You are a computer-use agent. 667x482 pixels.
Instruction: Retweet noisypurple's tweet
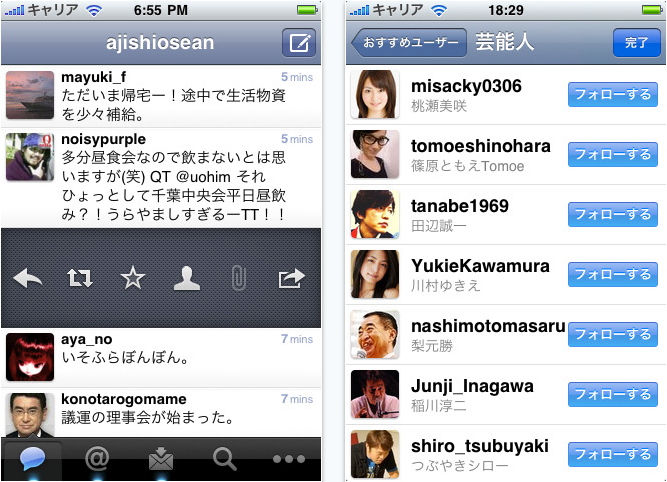coord(81,279)
